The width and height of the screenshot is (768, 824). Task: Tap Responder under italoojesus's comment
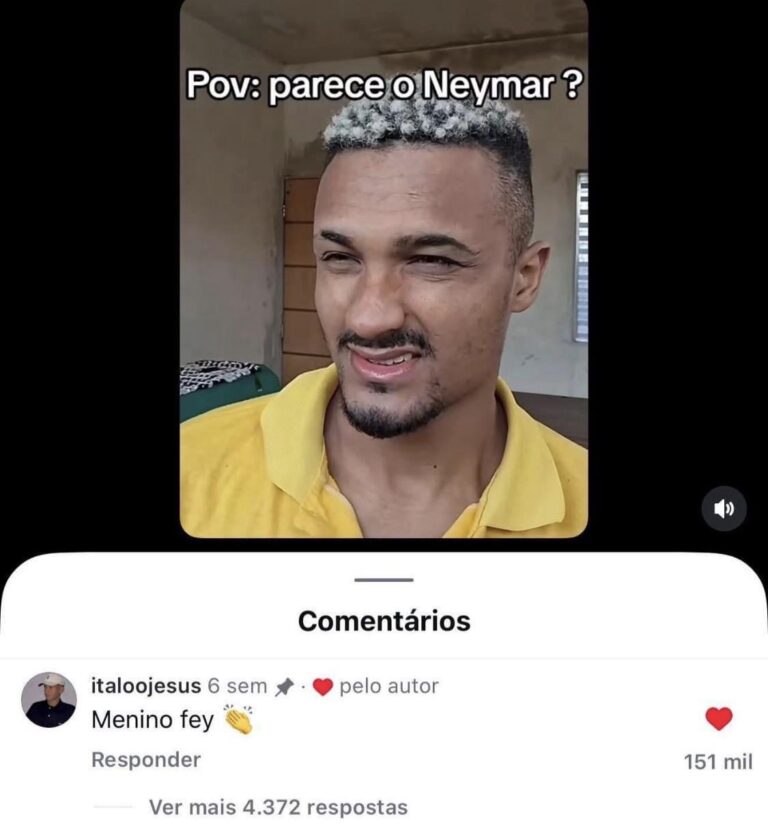[146, 760]
